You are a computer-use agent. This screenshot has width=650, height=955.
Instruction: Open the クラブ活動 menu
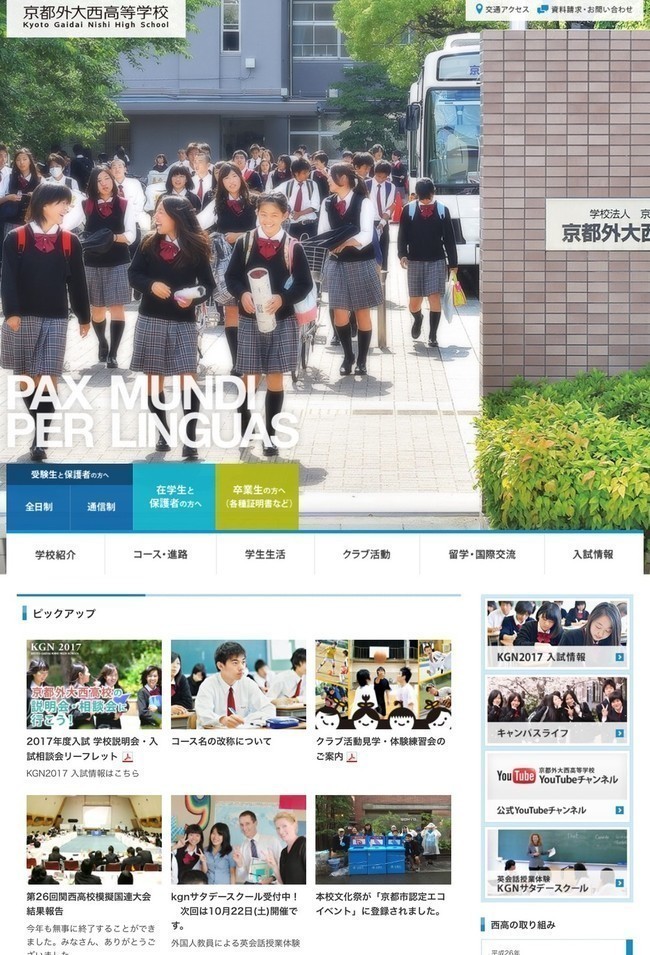pos(367,554)
